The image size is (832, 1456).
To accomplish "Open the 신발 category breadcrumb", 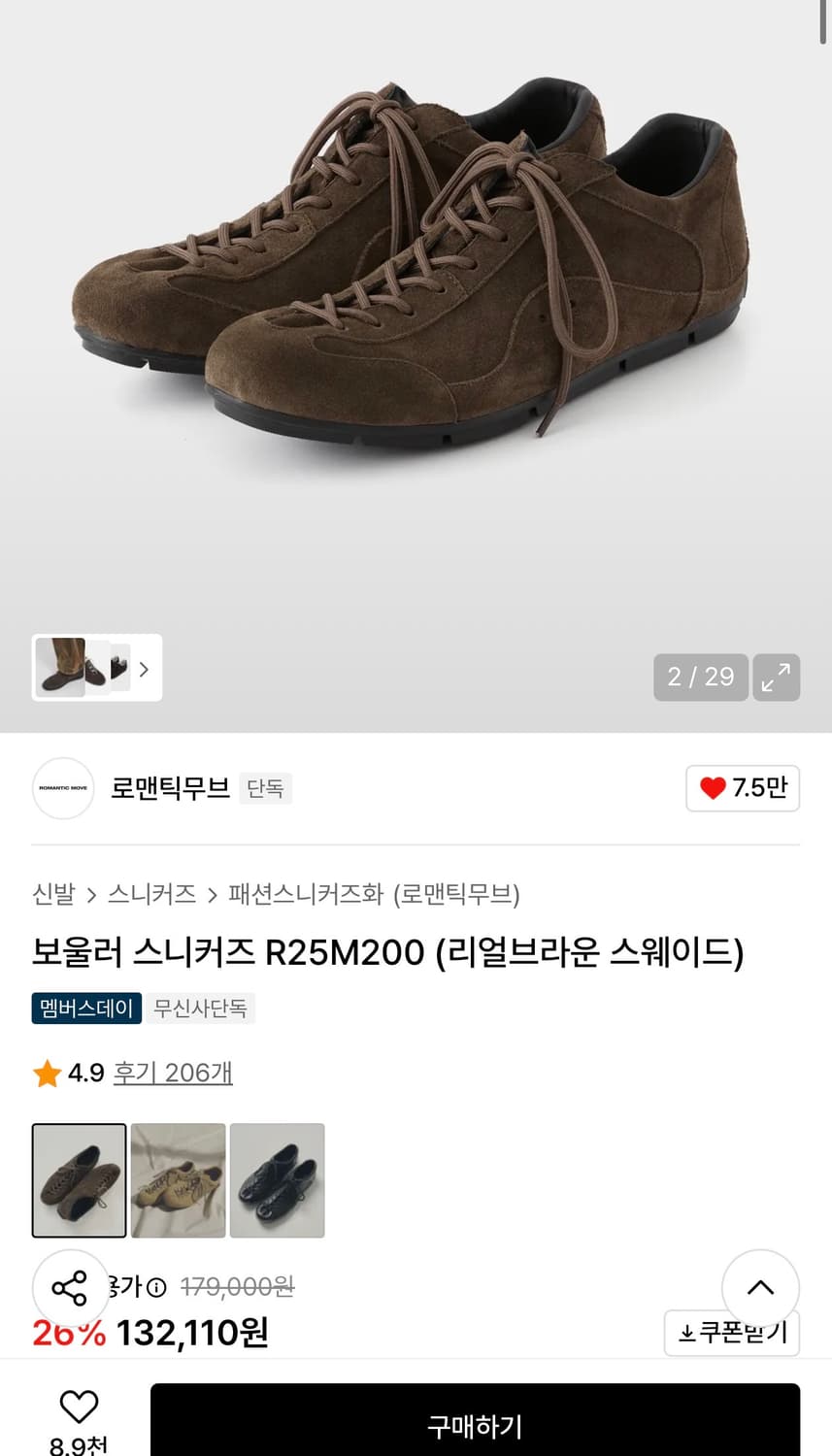I will pos(52,896).
